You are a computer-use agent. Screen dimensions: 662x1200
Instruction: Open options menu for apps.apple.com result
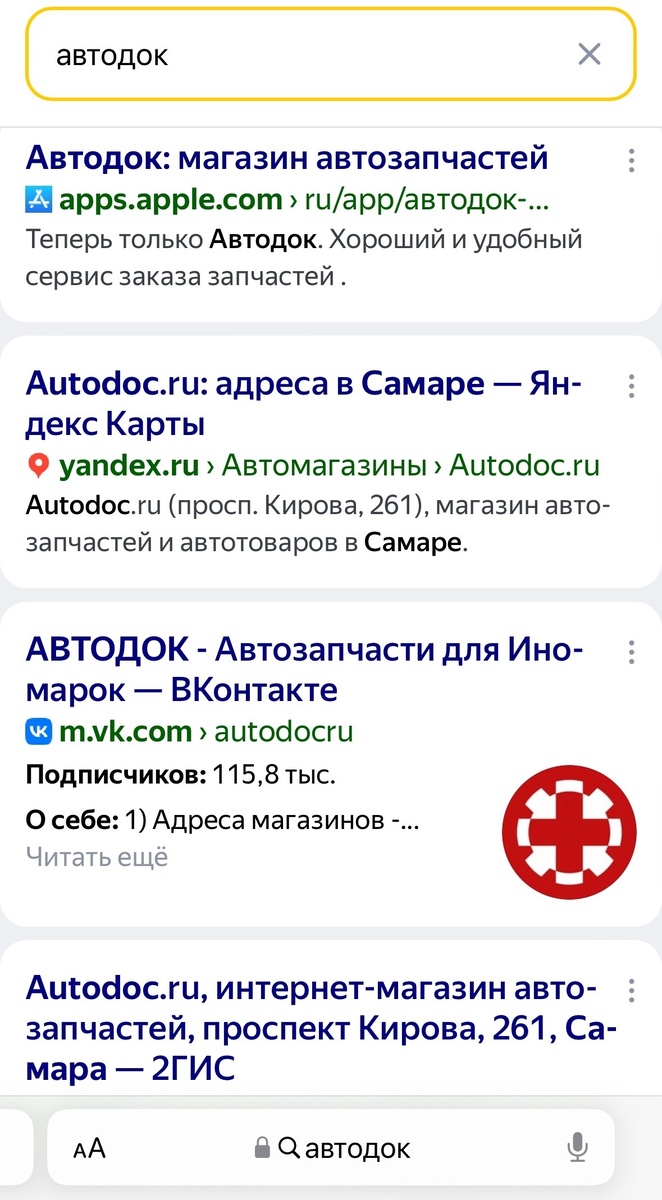click(631, 160)
